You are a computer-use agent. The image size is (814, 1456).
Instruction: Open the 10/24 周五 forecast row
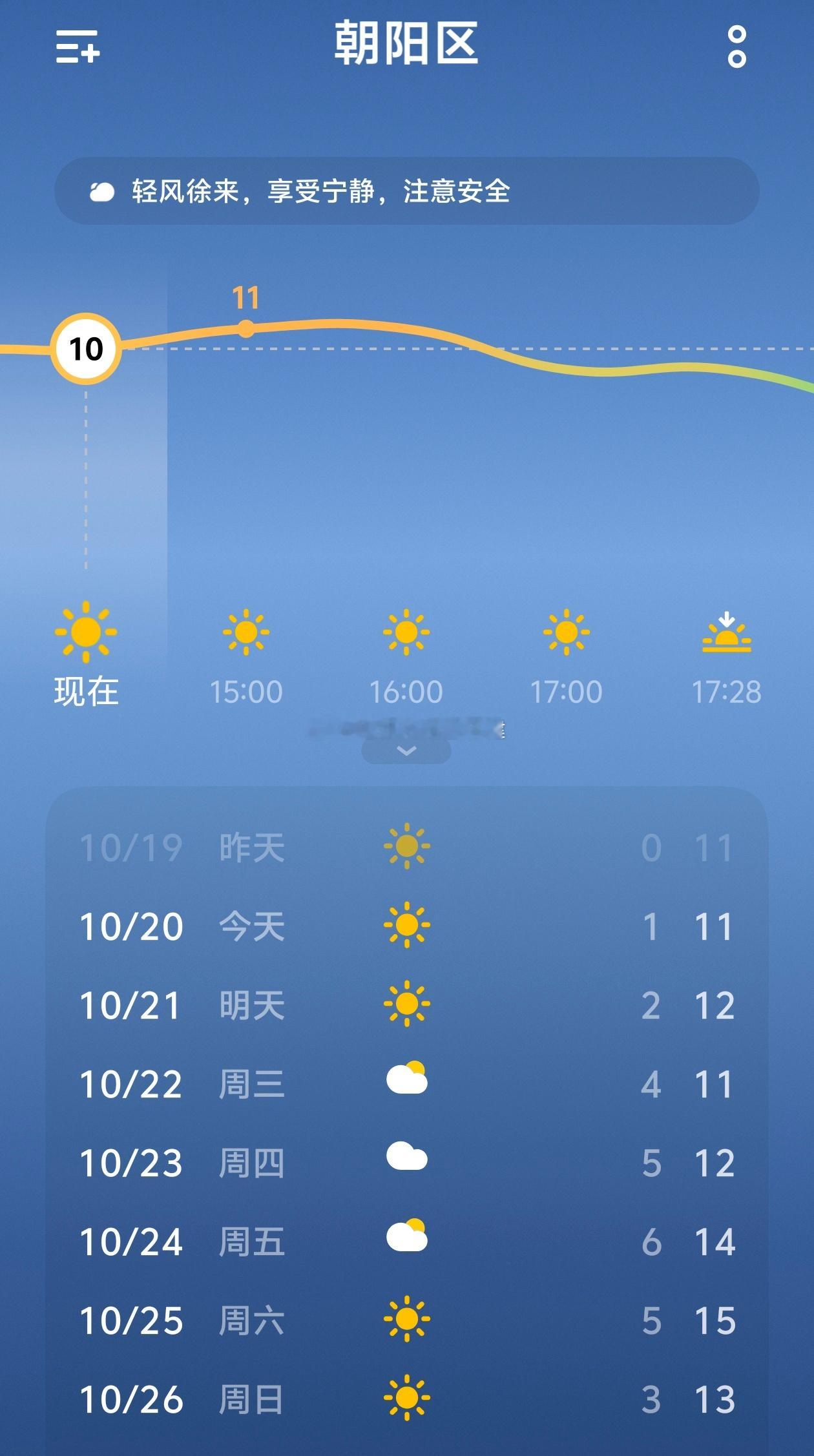[407, 1242]
